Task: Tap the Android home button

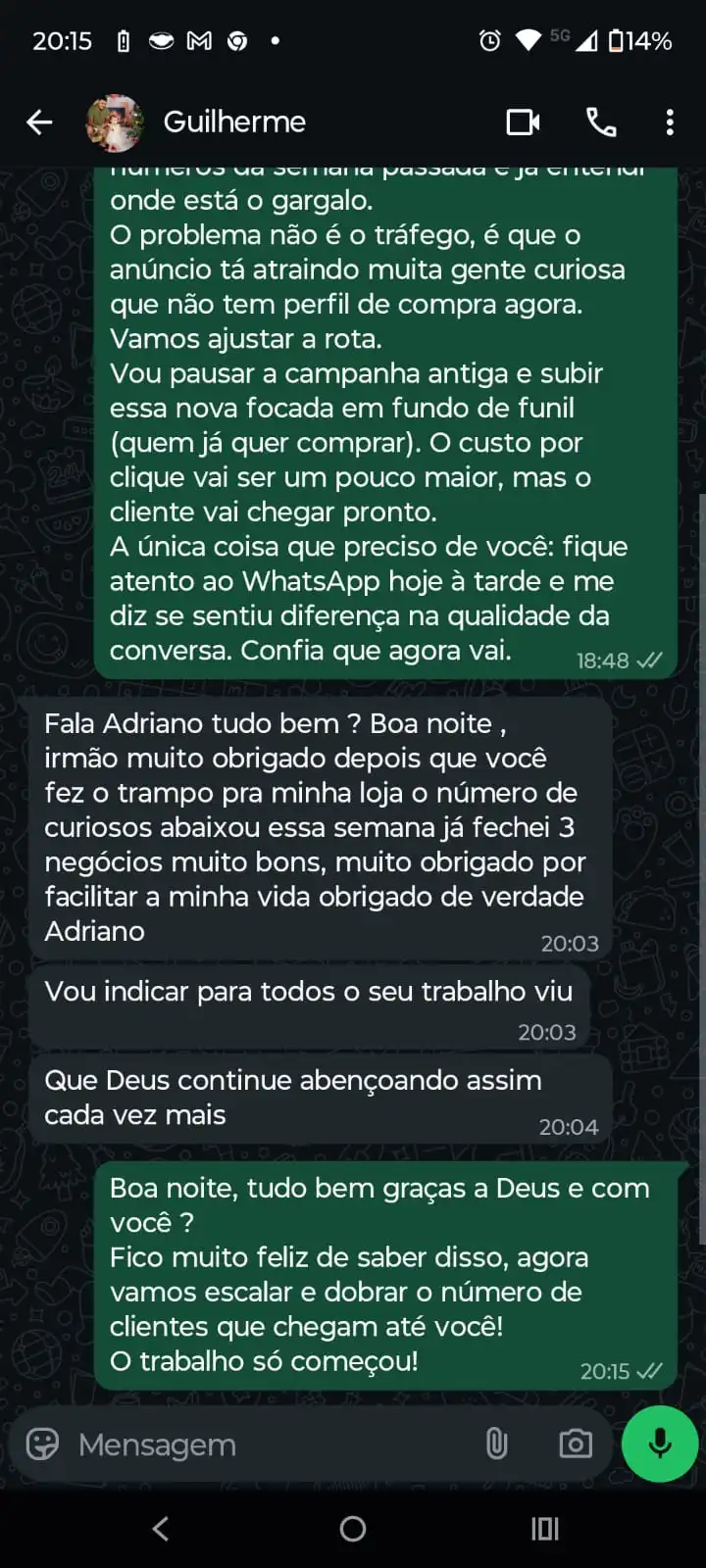Action: click(353, 1528)
